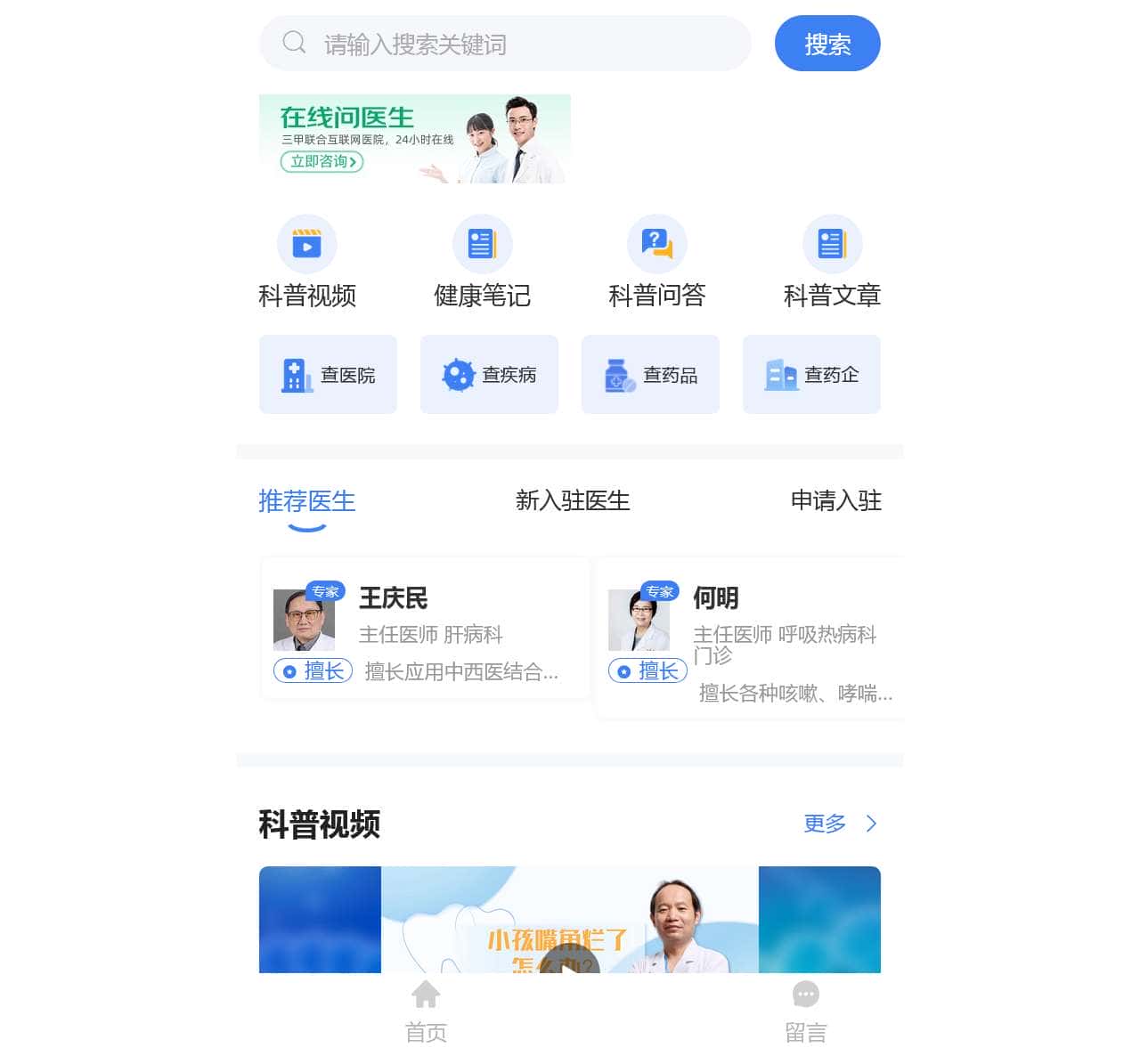Open doctor 何明's profile card
Image resolution: width=1140 pixels, height=1064 pixels.
750,638
